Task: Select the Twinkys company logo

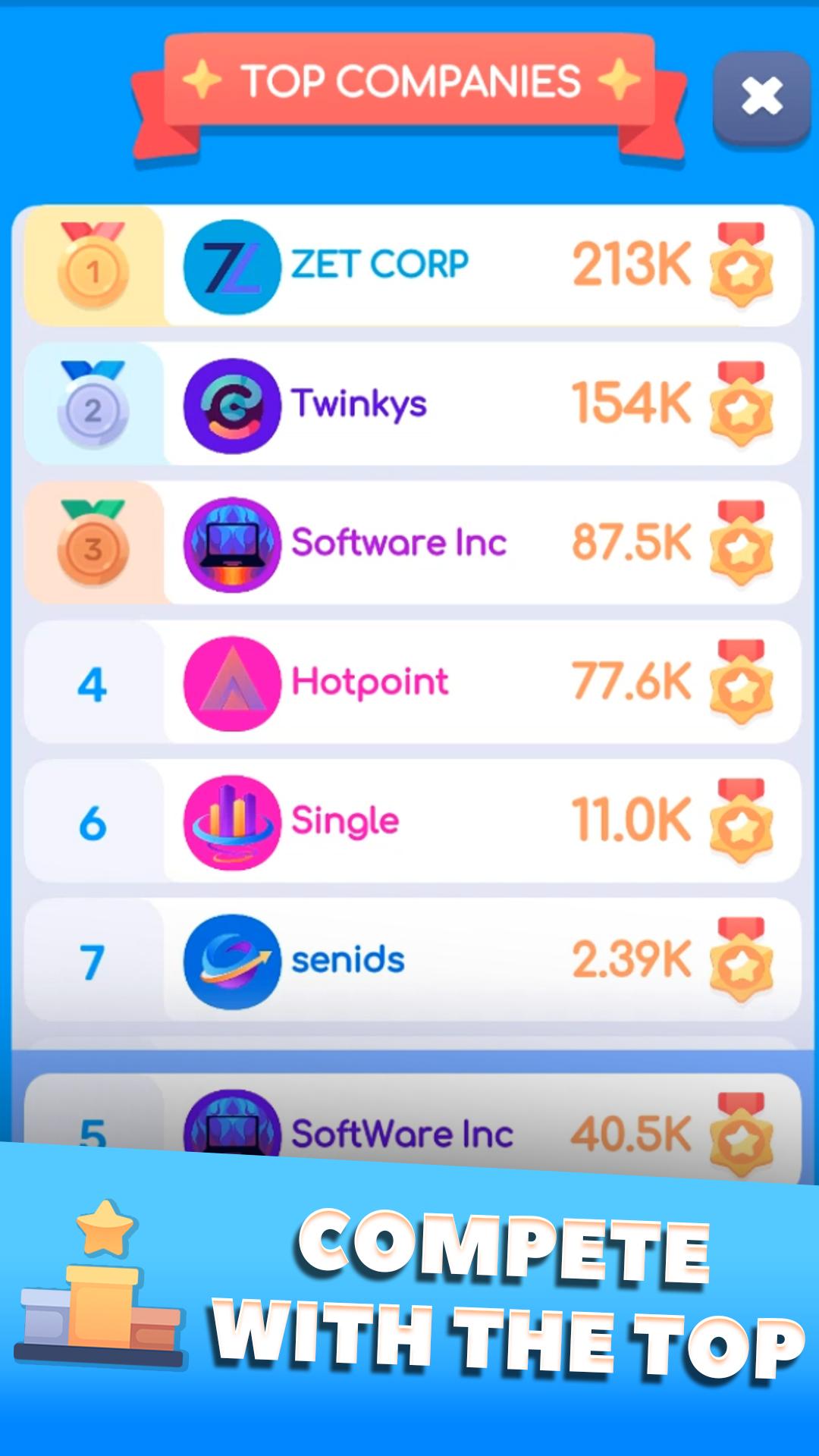Action: click(231, 404)
